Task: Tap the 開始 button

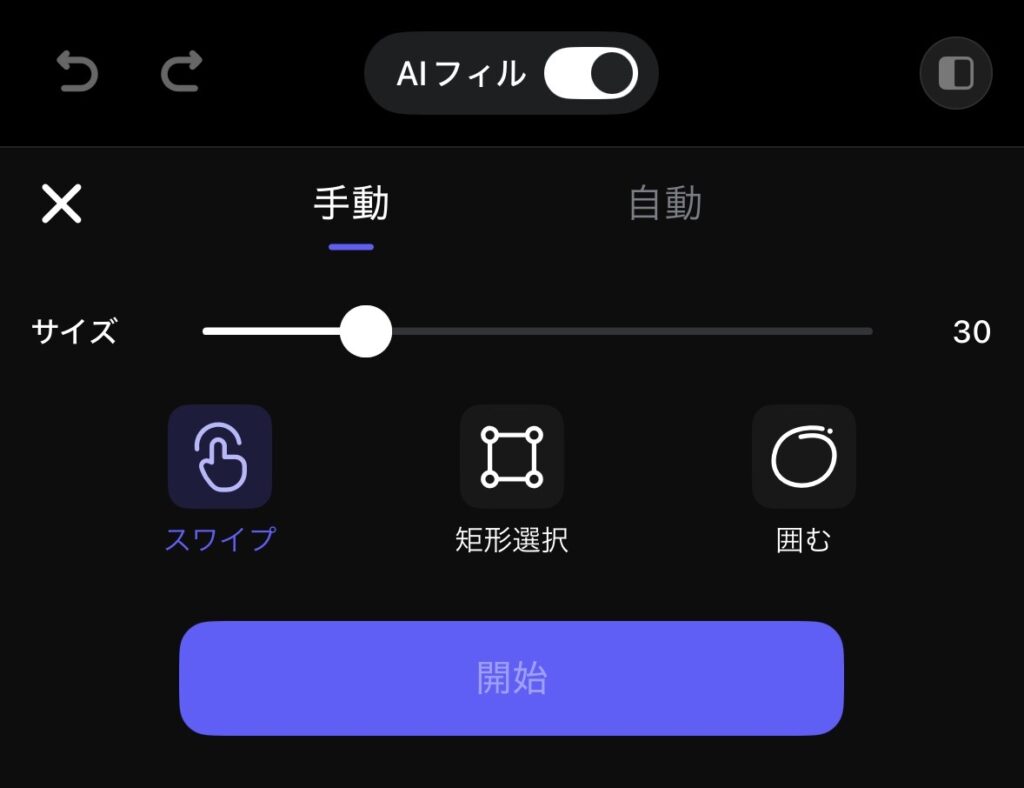Action: click(511, 678)
